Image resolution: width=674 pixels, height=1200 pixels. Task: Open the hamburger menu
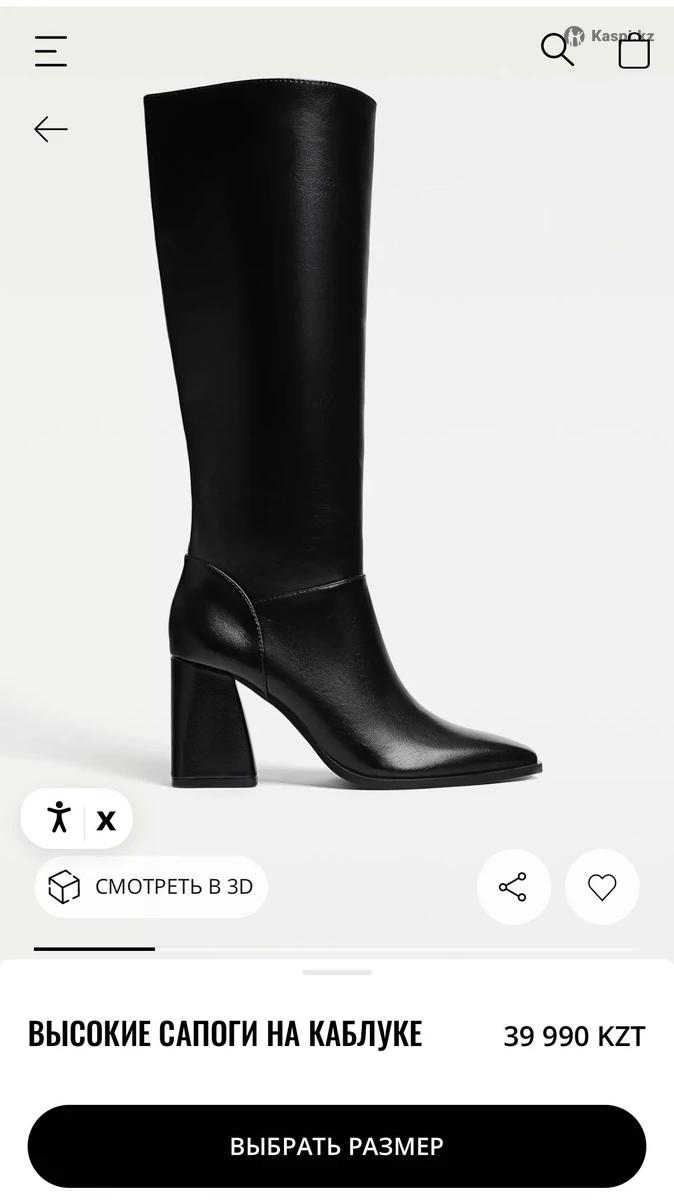tap(51, 51)
